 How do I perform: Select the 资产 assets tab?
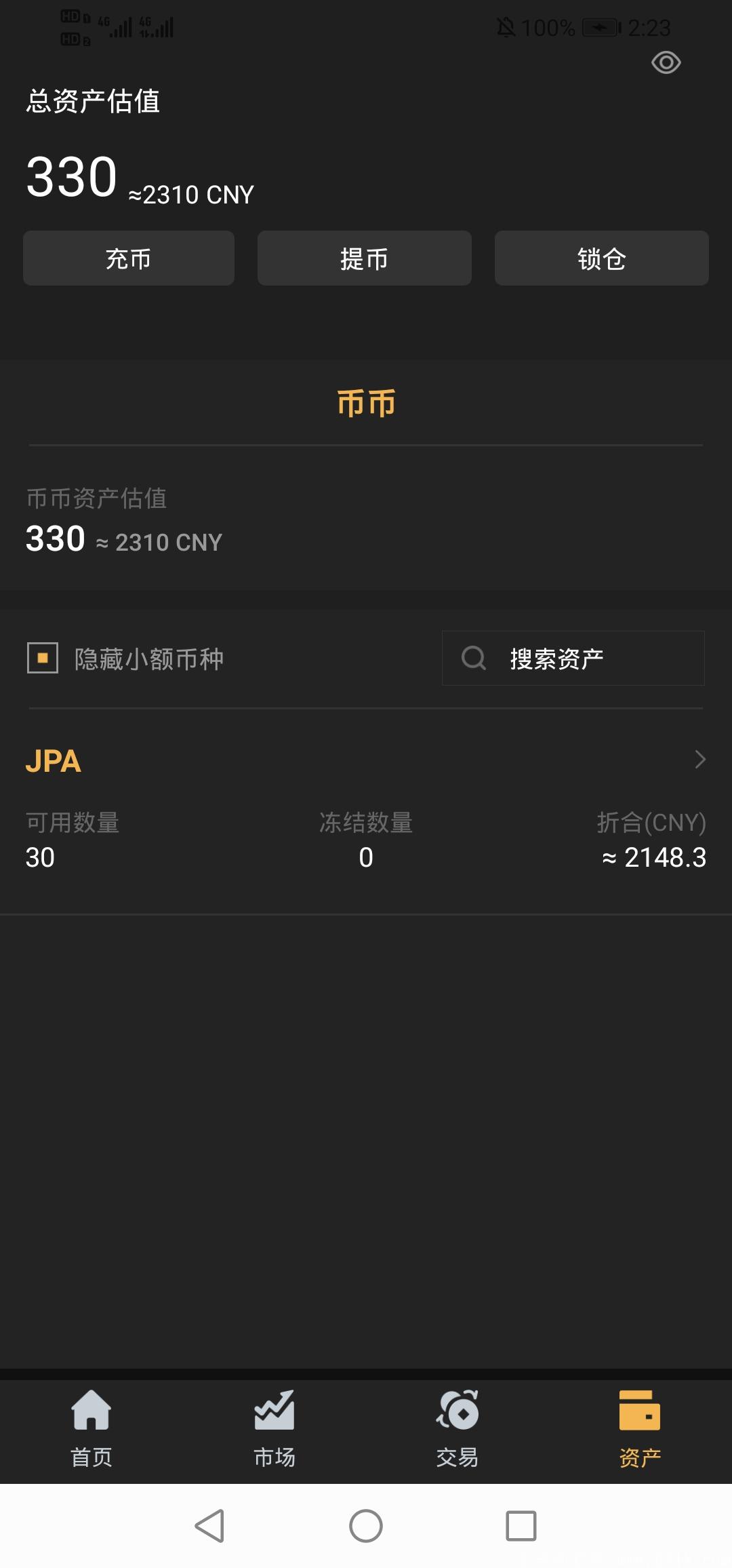pos(640,1429)
